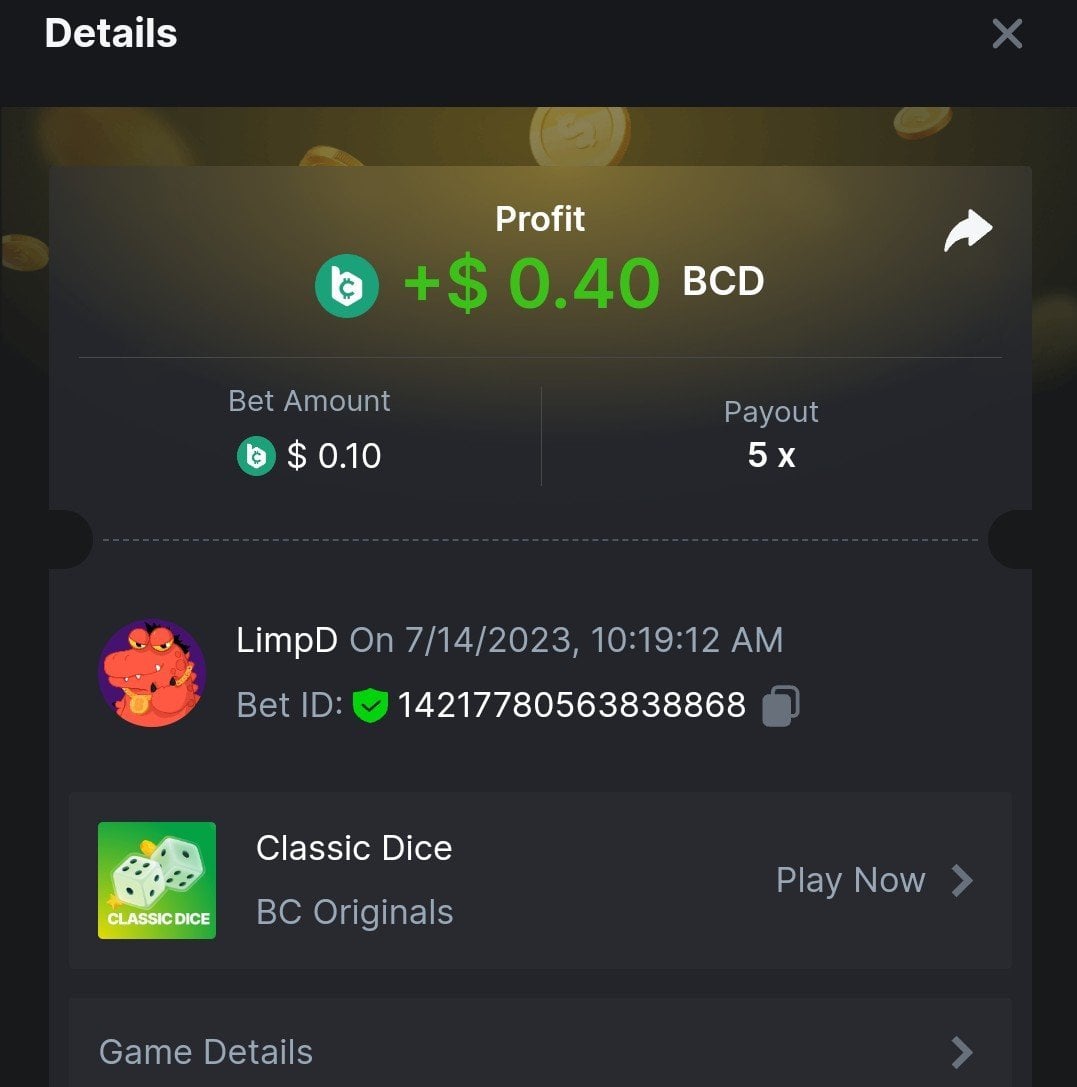The image size is (1077, 1087).
Task: Share this bet result
Action: 968,231
